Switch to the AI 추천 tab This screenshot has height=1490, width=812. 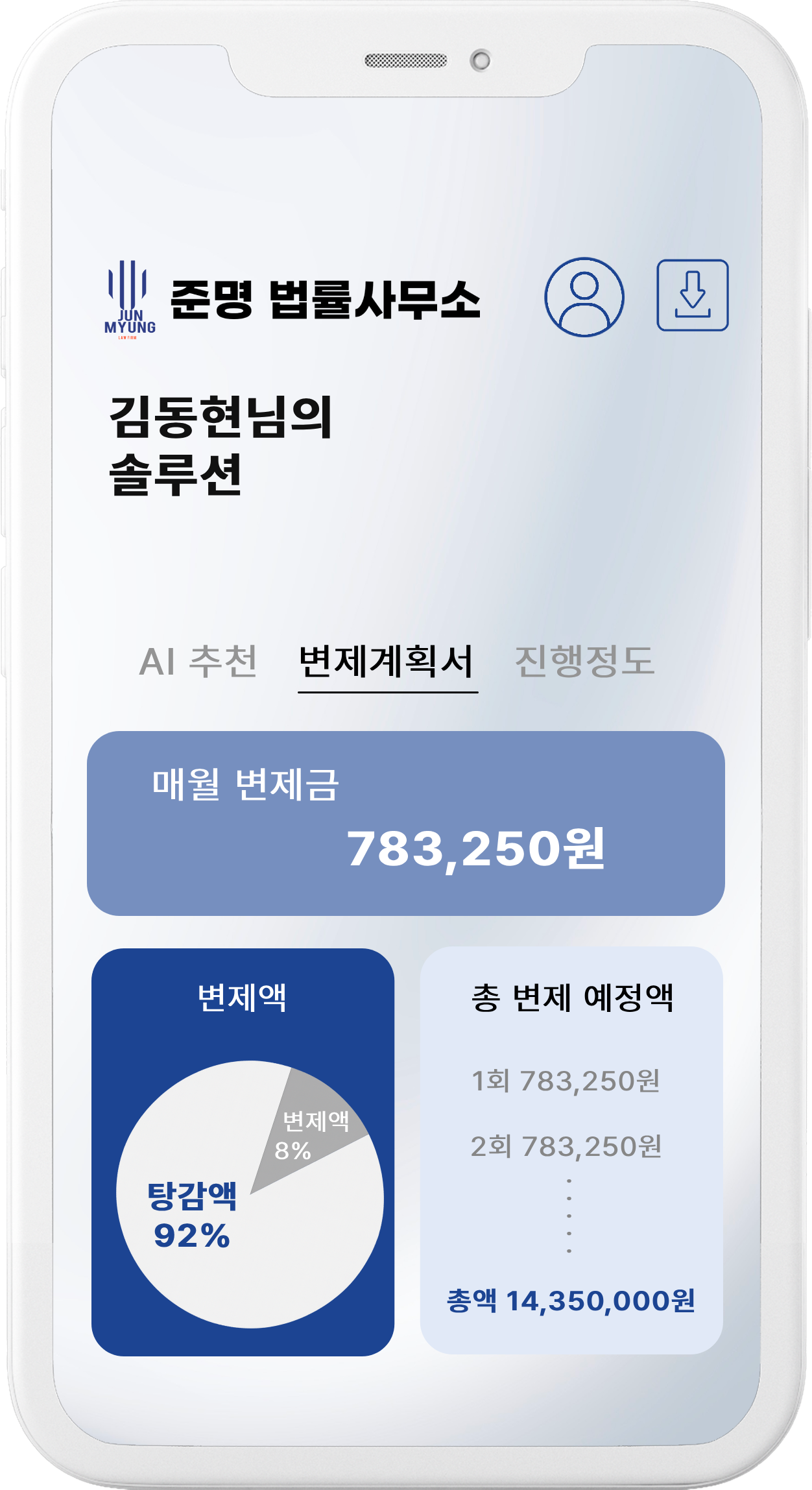(x=198, y=661)
